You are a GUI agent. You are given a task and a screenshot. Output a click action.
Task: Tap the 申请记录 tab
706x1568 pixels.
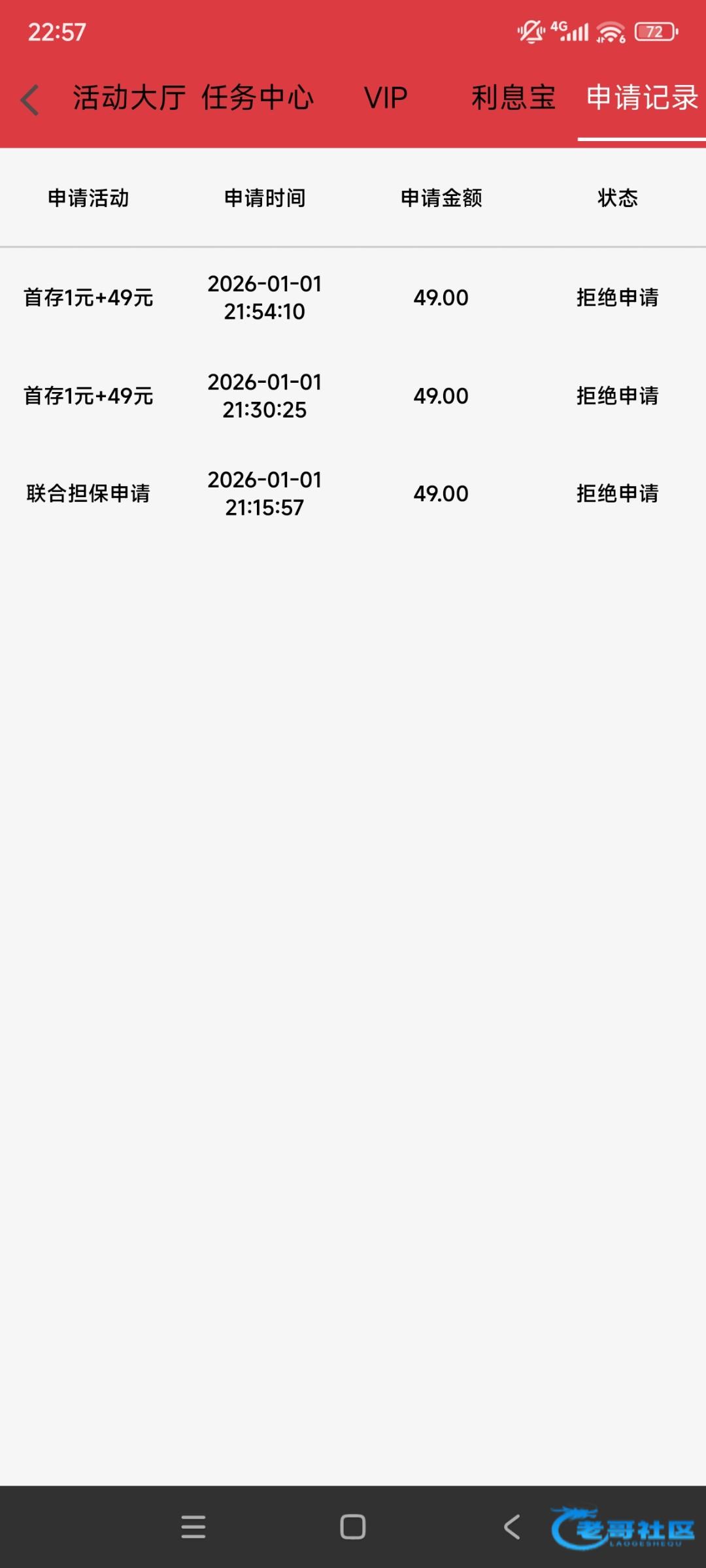[642, 98]
